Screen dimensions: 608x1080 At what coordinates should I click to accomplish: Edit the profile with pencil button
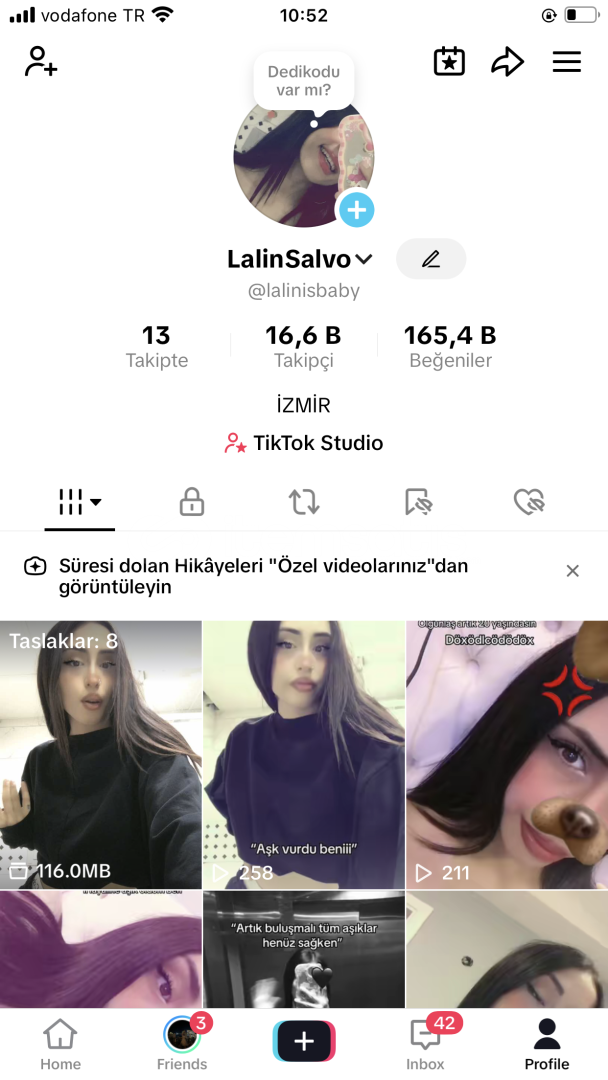[x=431, y=259]
